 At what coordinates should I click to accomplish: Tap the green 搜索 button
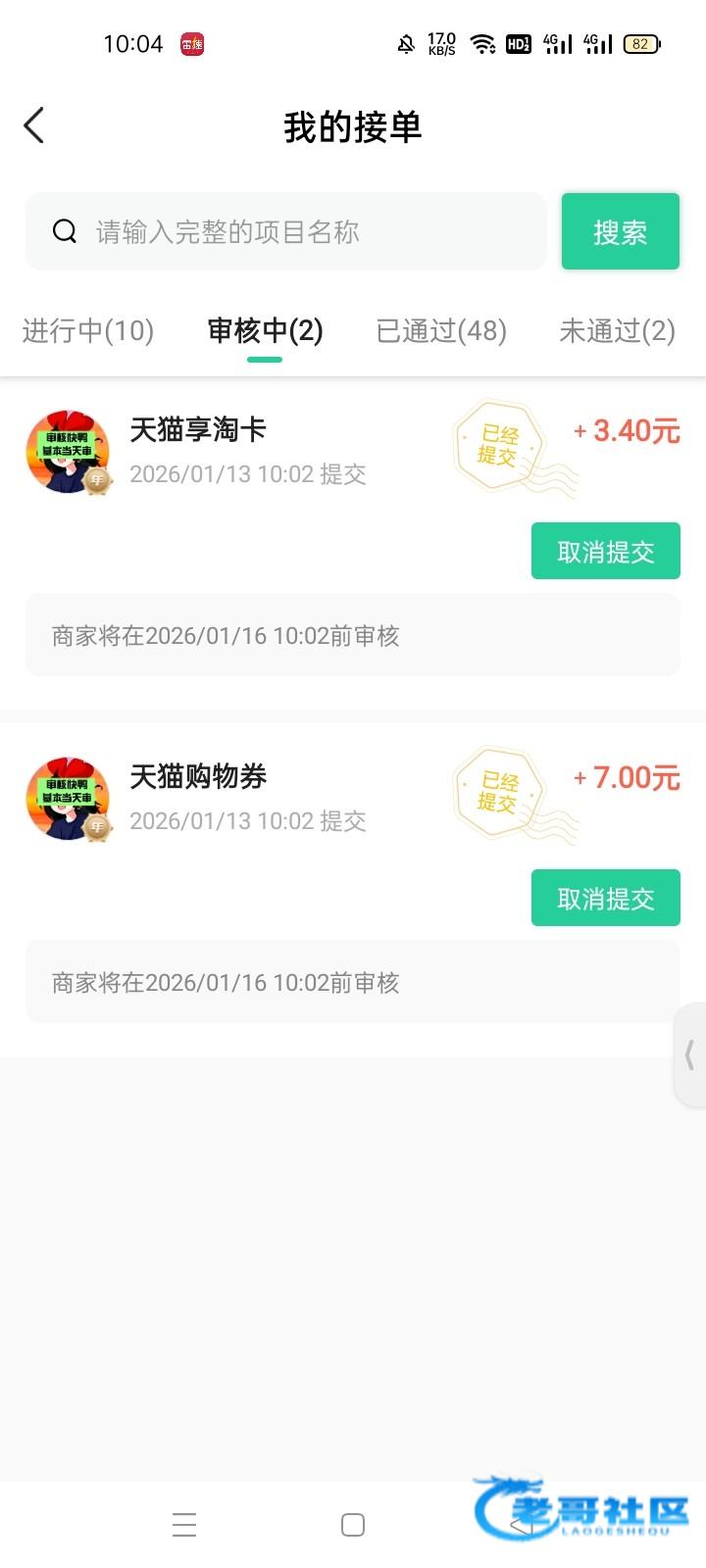(620, 232)
